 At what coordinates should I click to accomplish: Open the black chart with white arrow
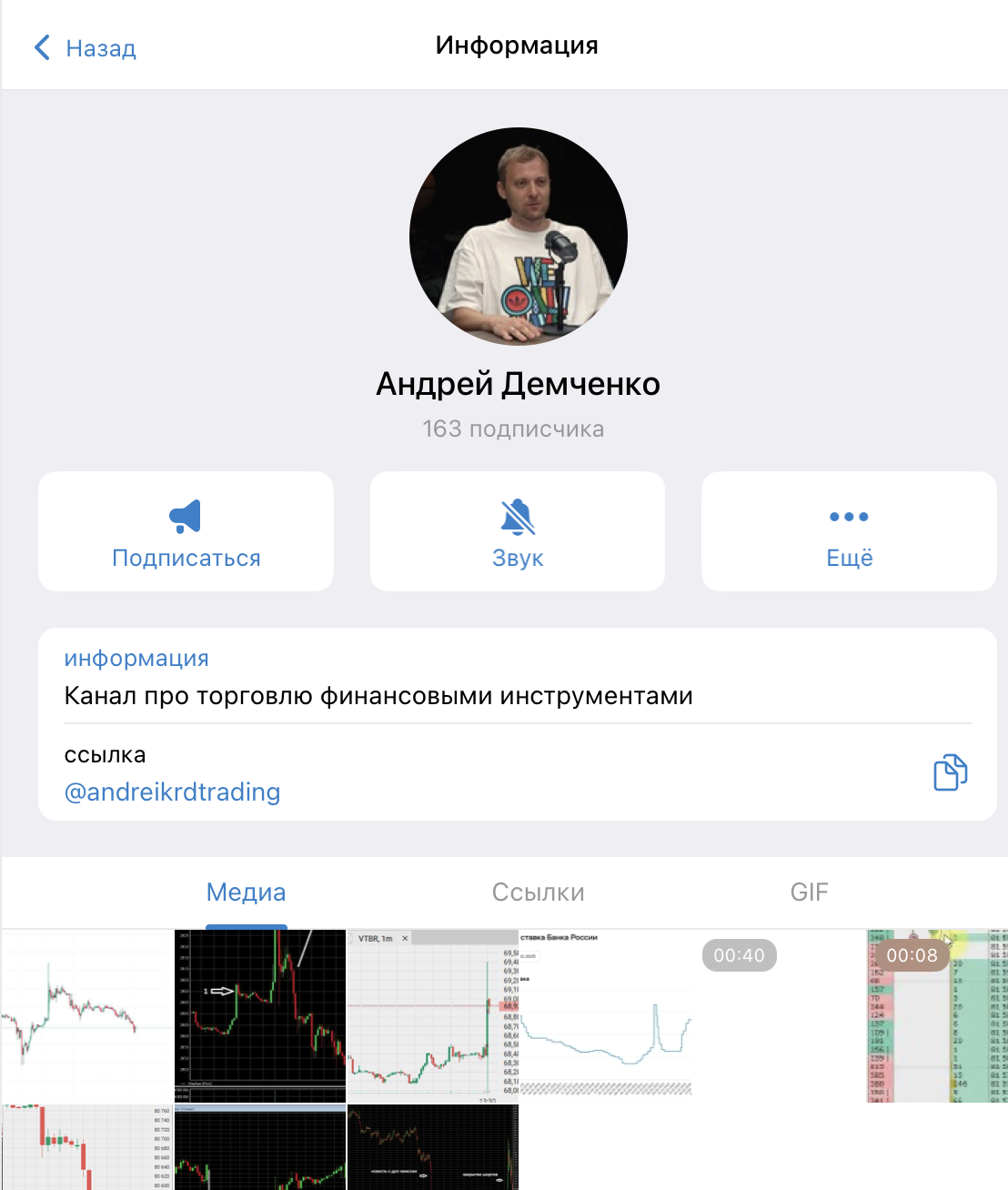(259, 1016)
